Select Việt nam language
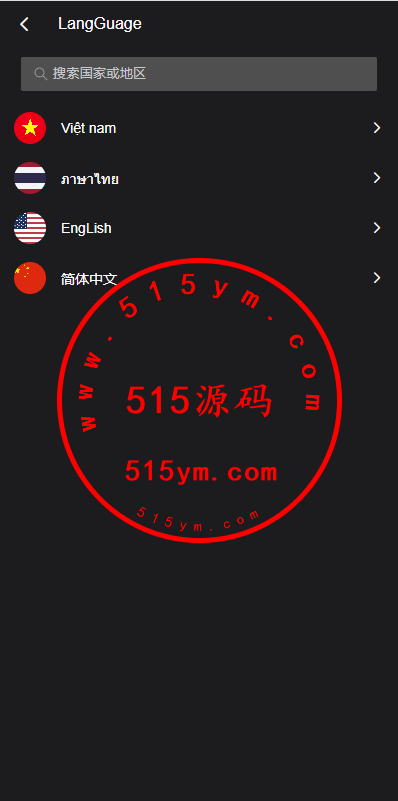398x801 pixels. click(x=199, y=128)
